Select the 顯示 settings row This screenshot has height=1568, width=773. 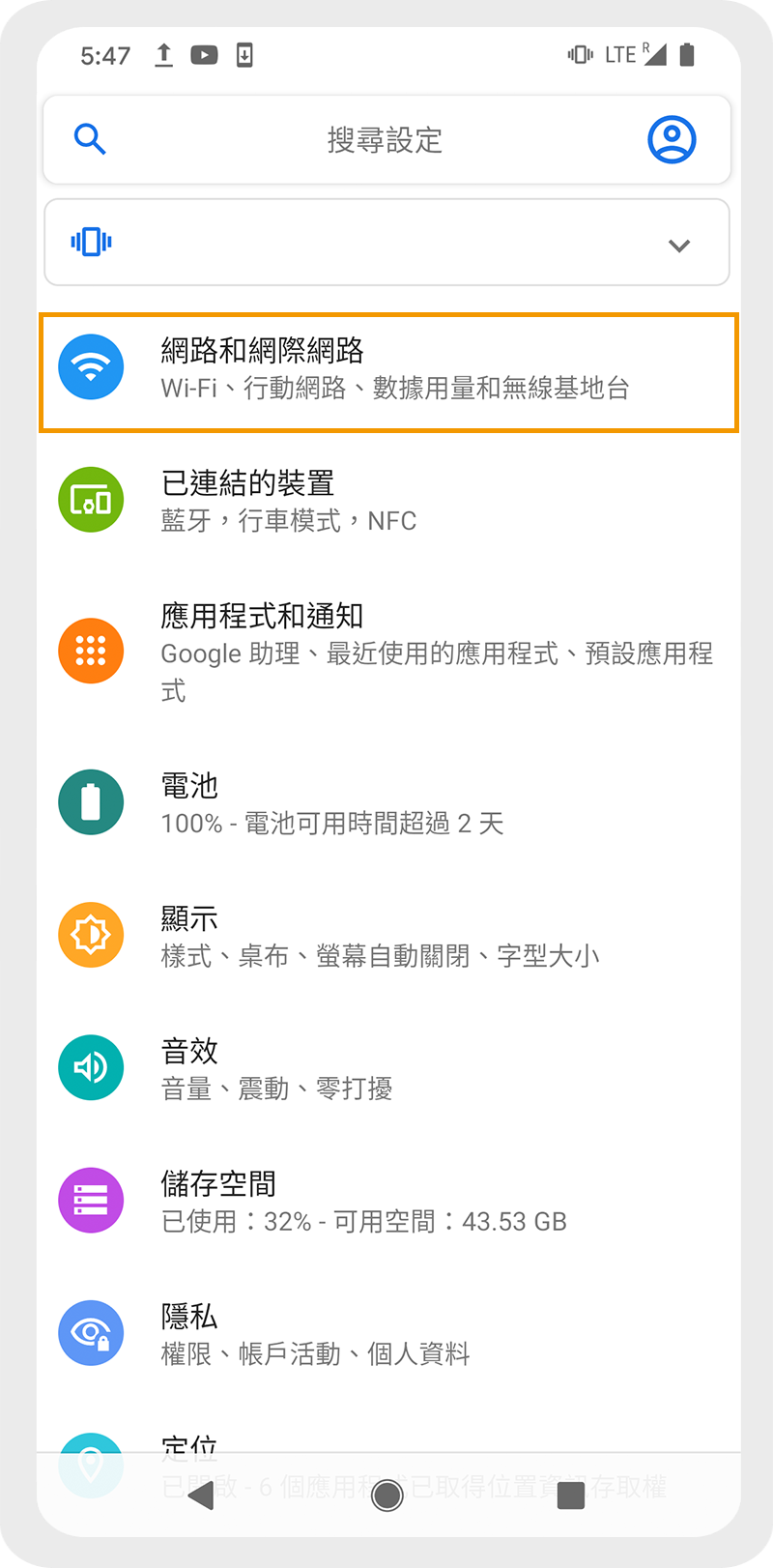pyautogui.click(x=388, y=935)
